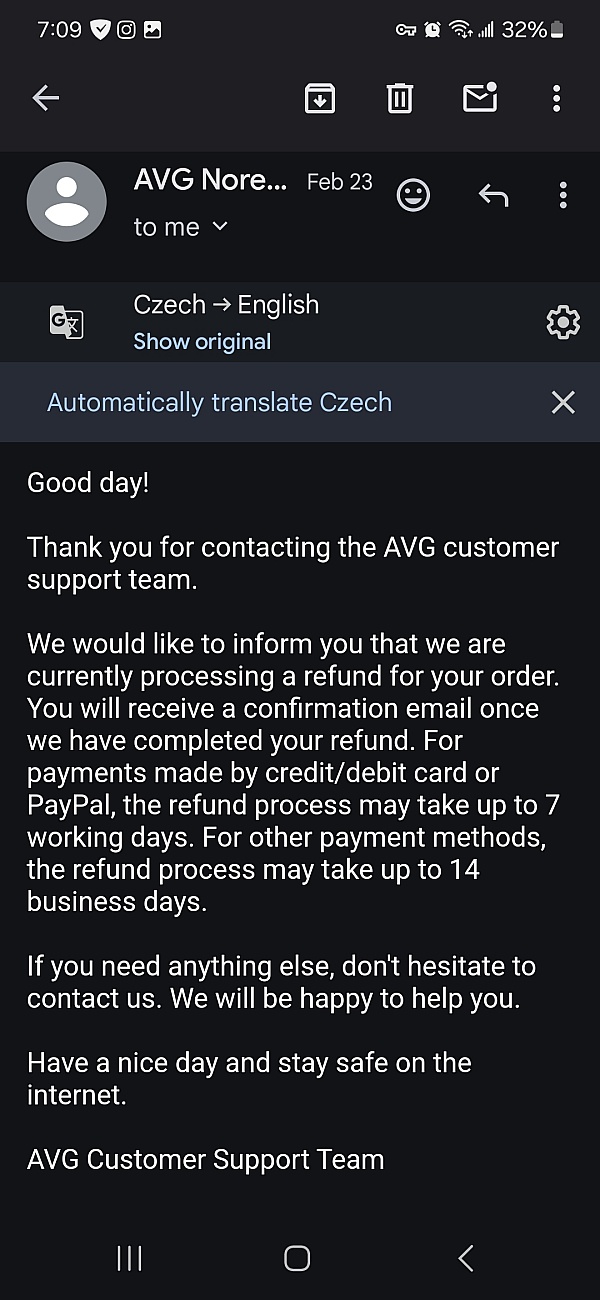Image resolution: width=600 pixels, height=1300 pixels.
Task: Expand the "to me" recipient details
Action: click(x=181, y=227)
